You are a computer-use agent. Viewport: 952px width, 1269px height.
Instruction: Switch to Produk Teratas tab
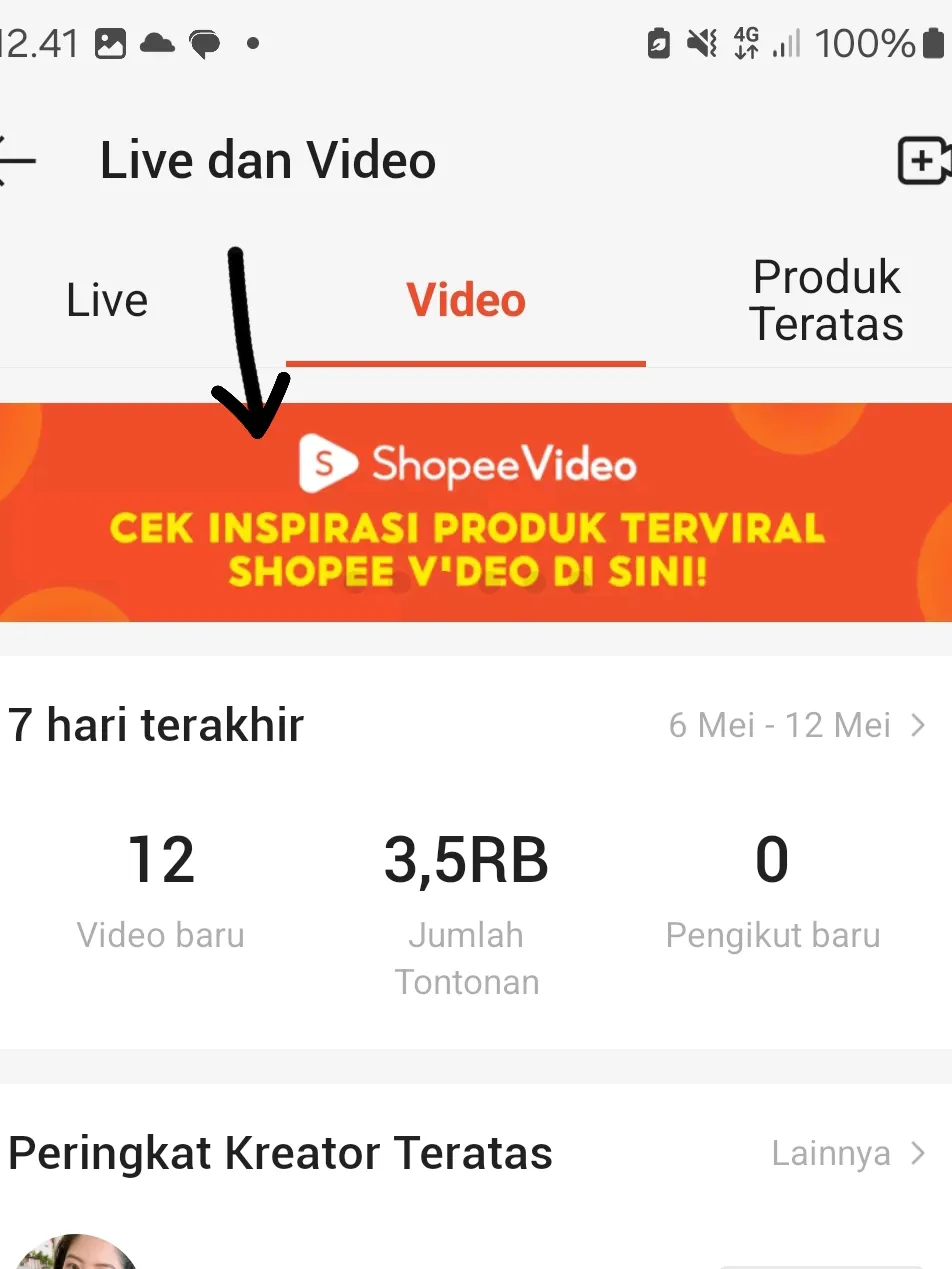(826, 301)
